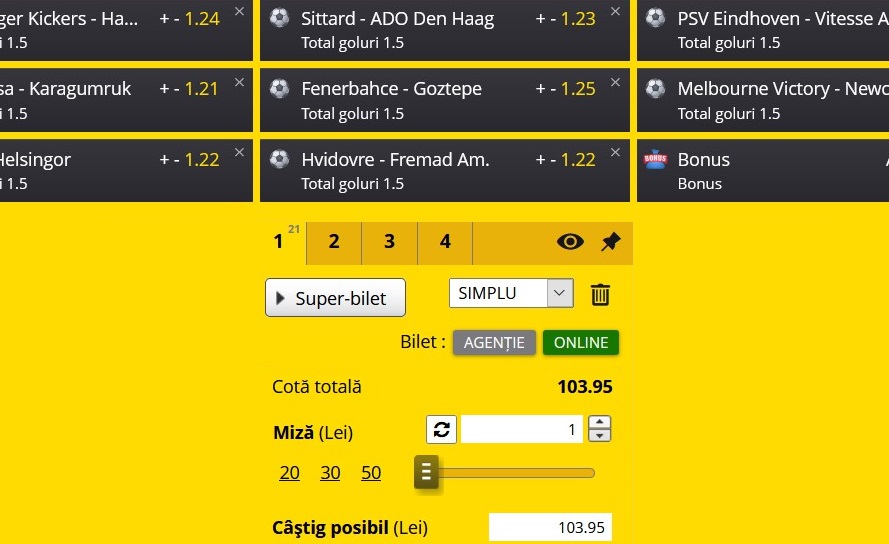Image resolution: width=889 pixels, height=544 pixels.
Task: Tap the stake slider handle
Action: point(426,473)
